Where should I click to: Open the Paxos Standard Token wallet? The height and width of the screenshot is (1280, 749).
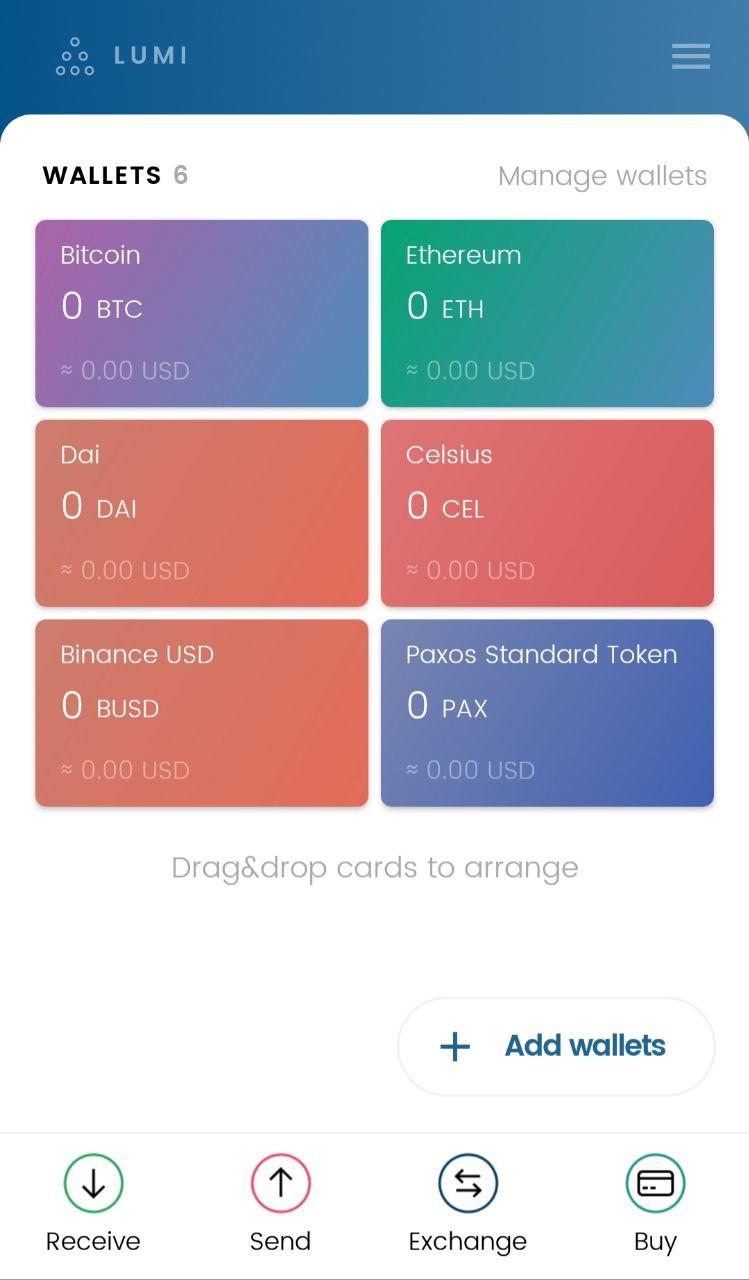click(547, 713)
